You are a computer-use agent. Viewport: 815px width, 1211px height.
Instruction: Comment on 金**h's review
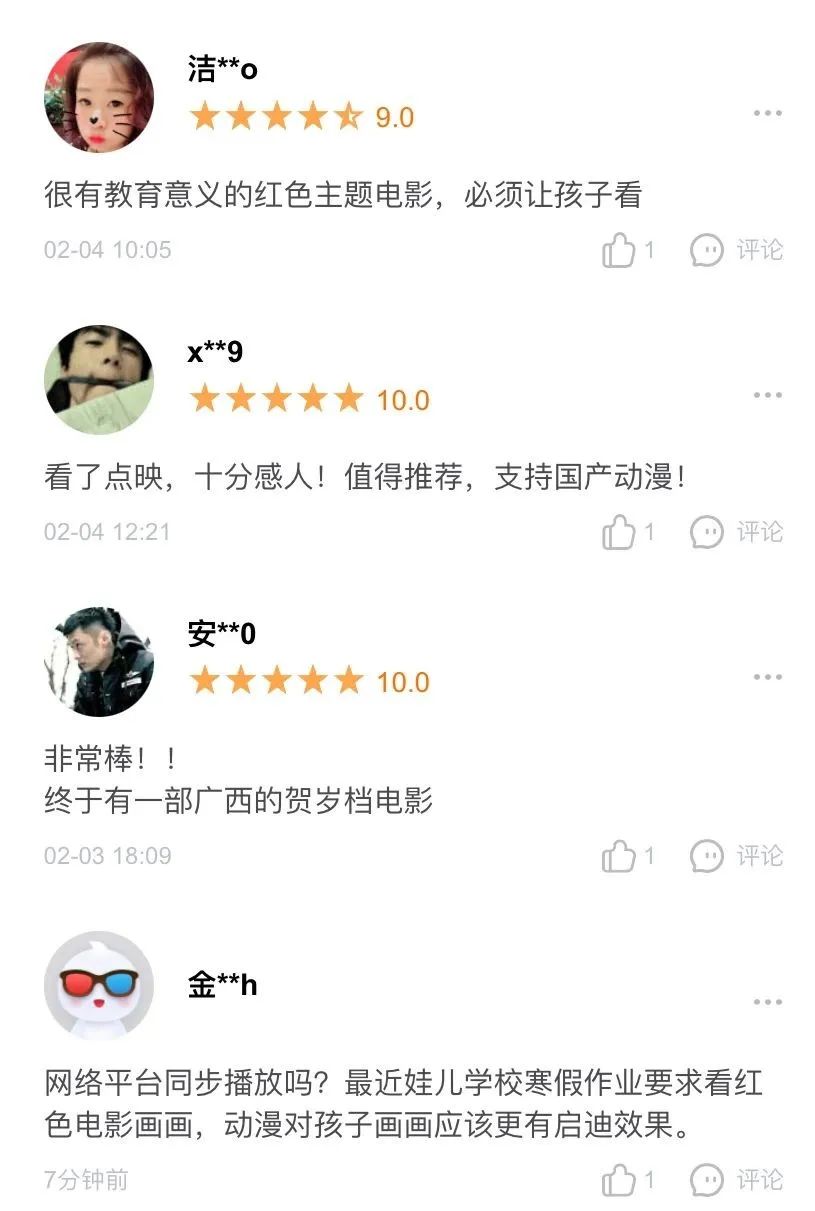(737, 1180)
